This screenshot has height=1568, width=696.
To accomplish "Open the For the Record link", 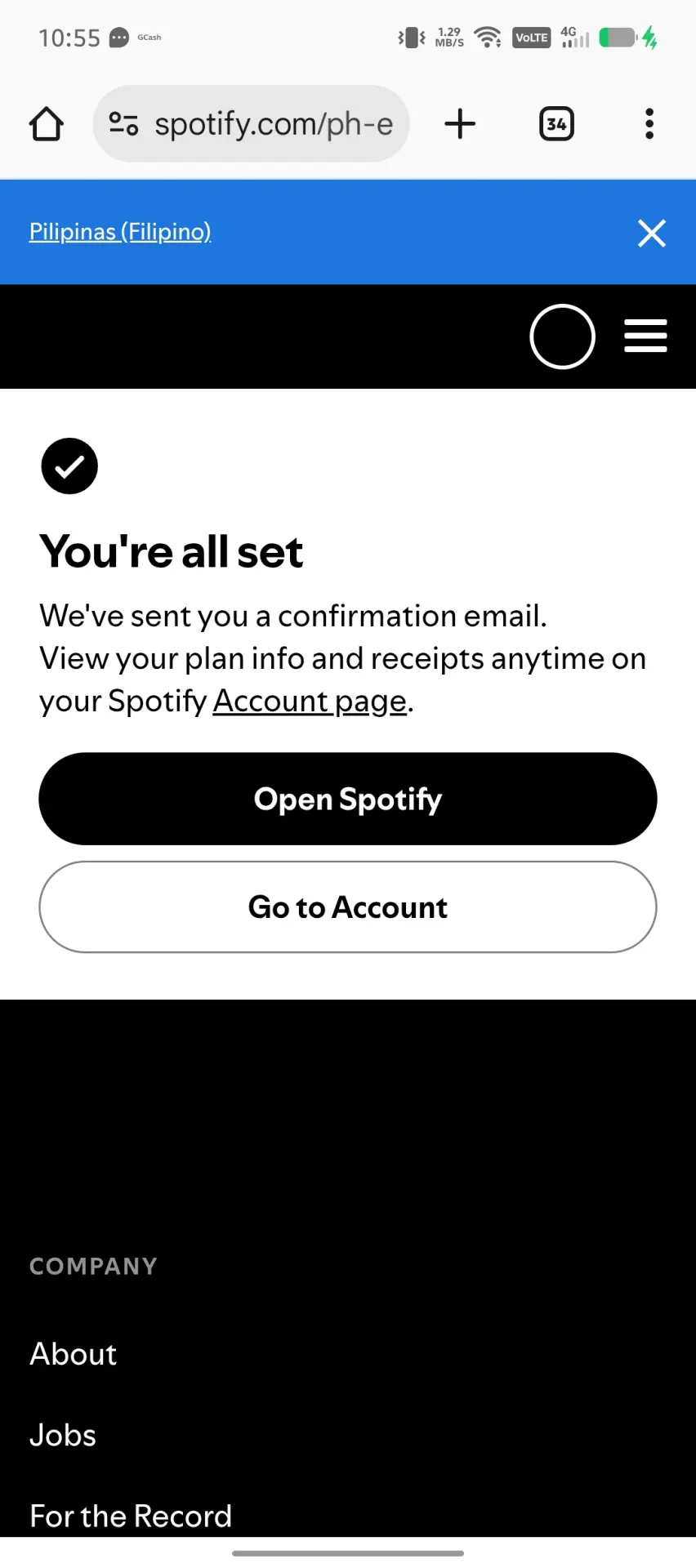I will coord(131,1516).
